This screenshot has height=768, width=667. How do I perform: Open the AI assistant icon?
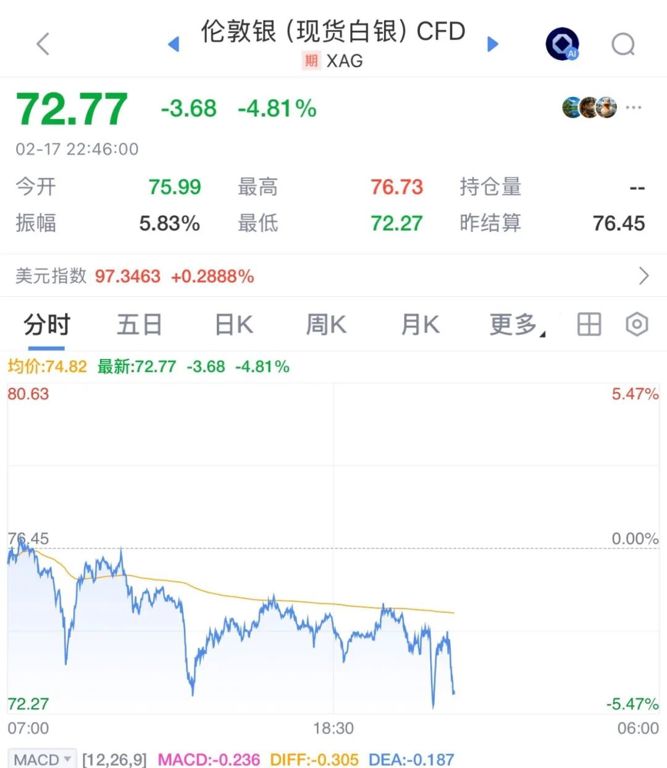click(562, 44)
